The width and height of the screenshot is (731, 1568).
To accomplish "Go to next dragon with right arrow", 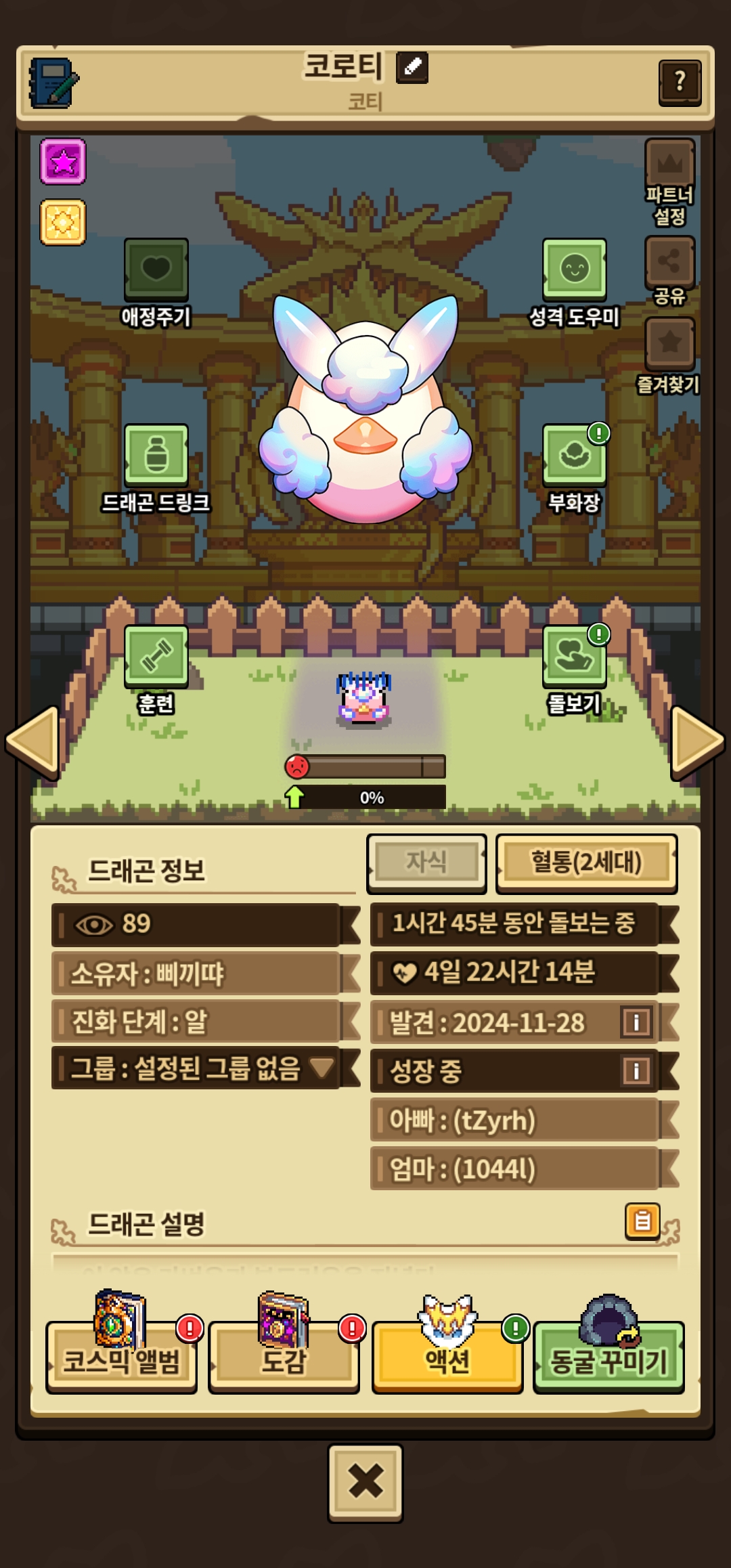I will 697,741.
